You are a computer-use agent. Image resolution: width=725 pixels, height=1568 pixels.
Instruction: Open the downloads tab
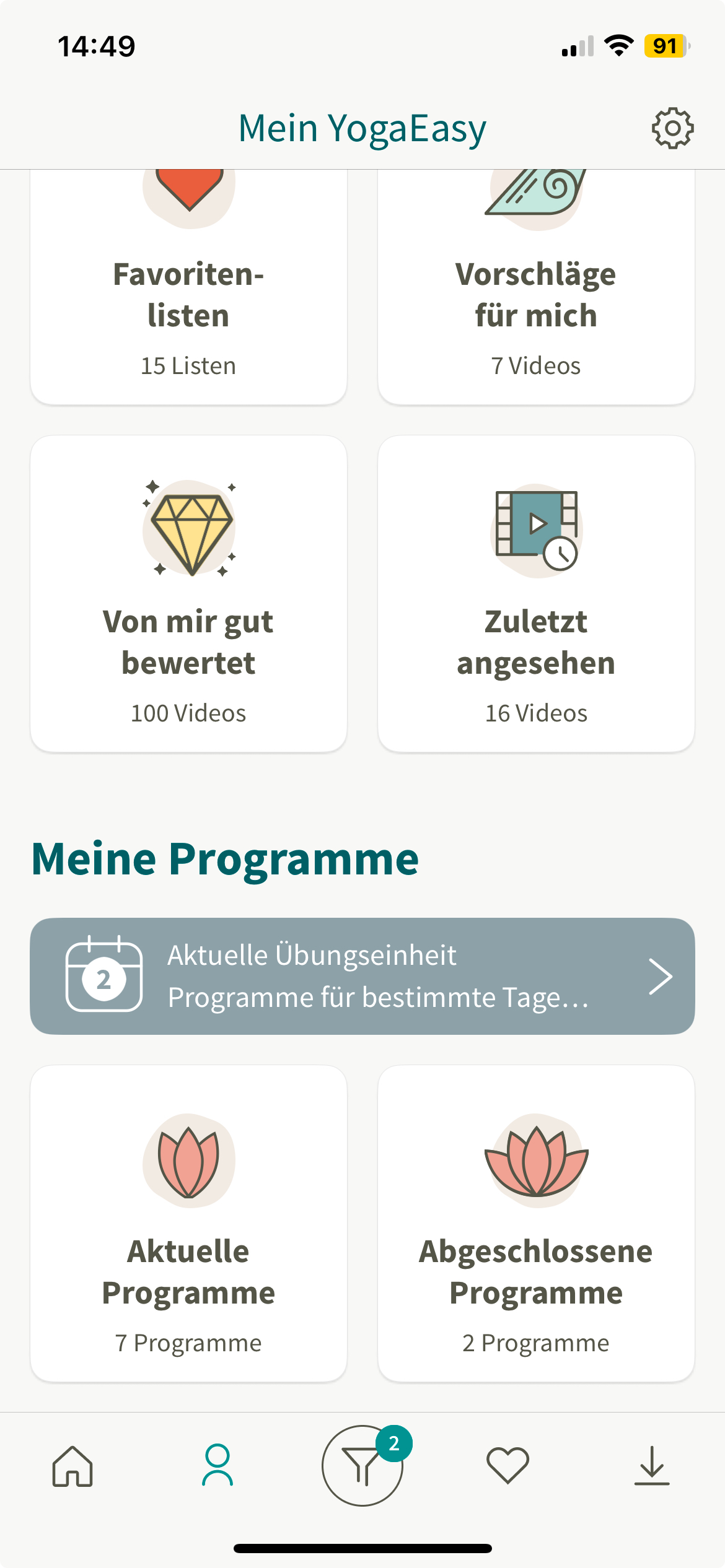click(x=652, y=1466)
